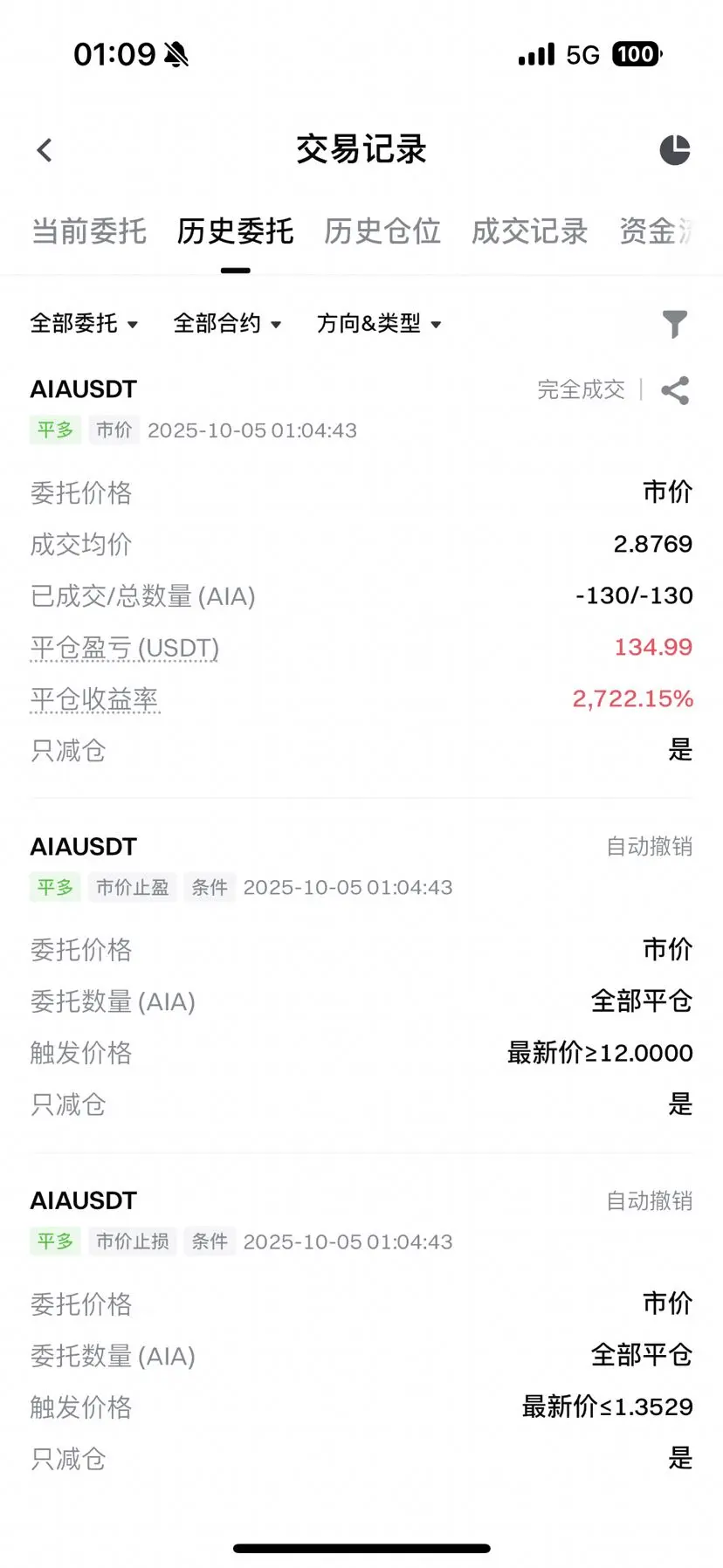This screenshot has width=723, height=1568.
Task: Share the filled AIAUSDT order
Action: (x=675, y=390)
